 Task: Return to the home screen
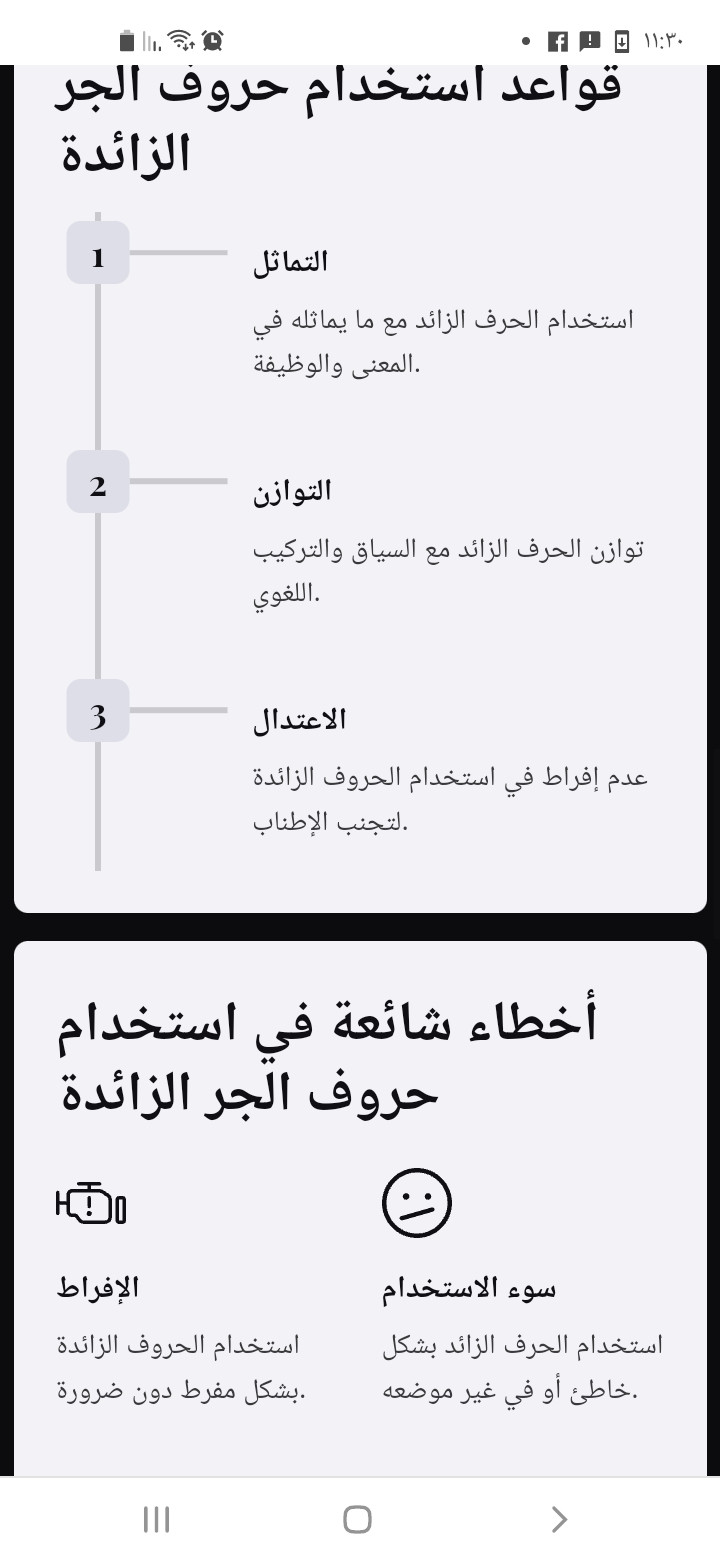pos(357,1519)
